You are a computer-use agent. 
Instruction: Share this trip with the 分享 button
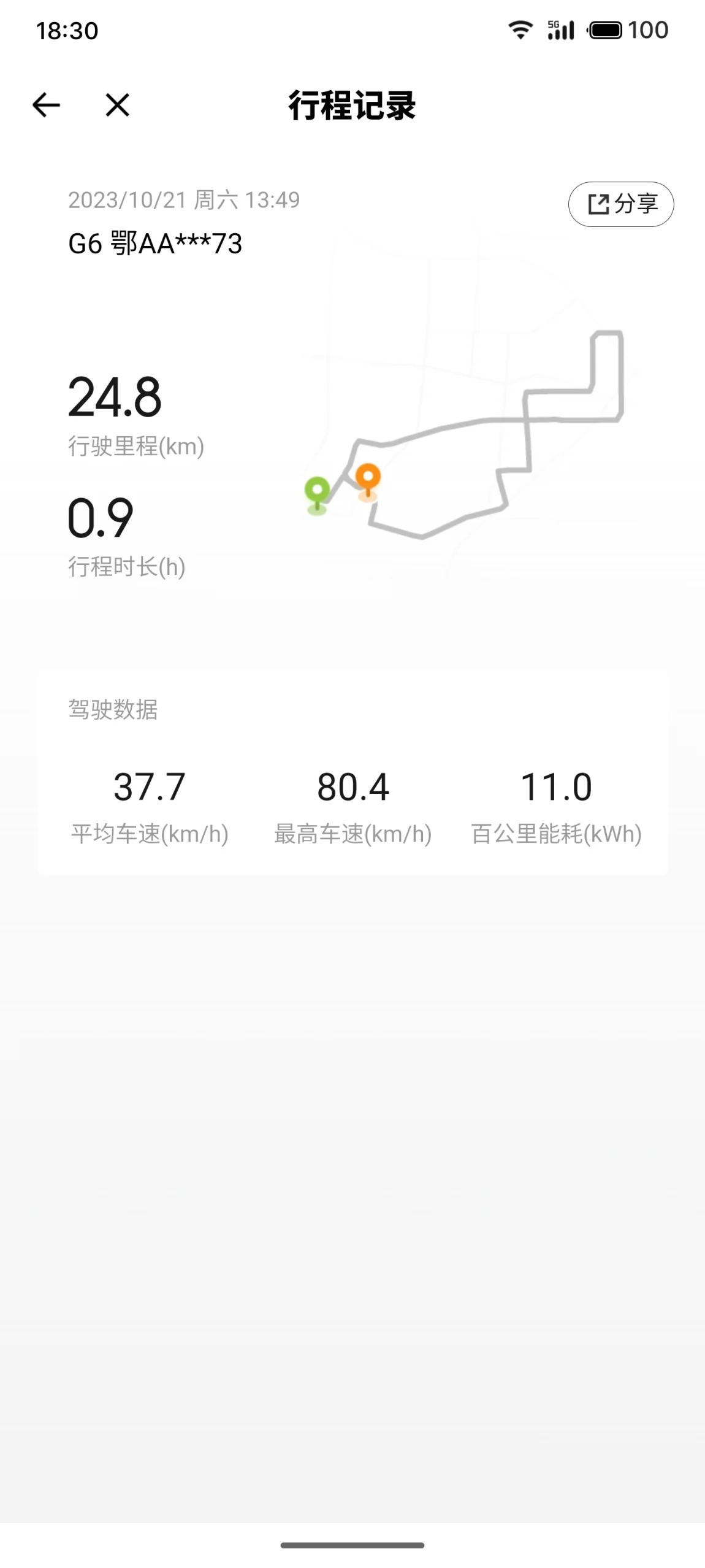tap(621, 204)
